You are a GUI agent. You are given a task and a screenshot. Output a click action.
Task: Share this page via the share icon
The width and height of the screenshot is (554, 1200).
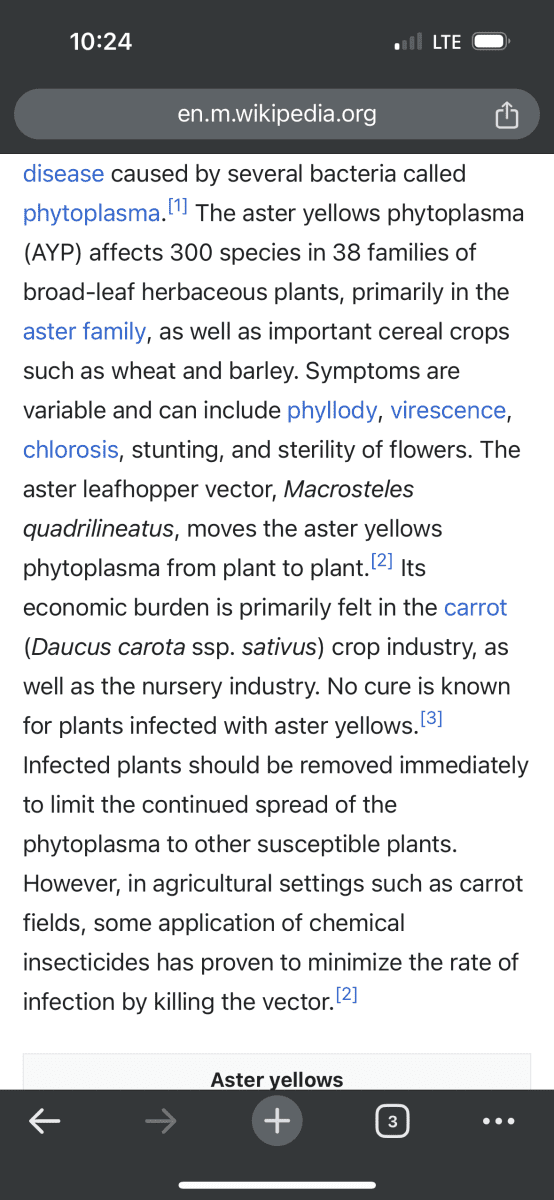click(x=507, y=115)
